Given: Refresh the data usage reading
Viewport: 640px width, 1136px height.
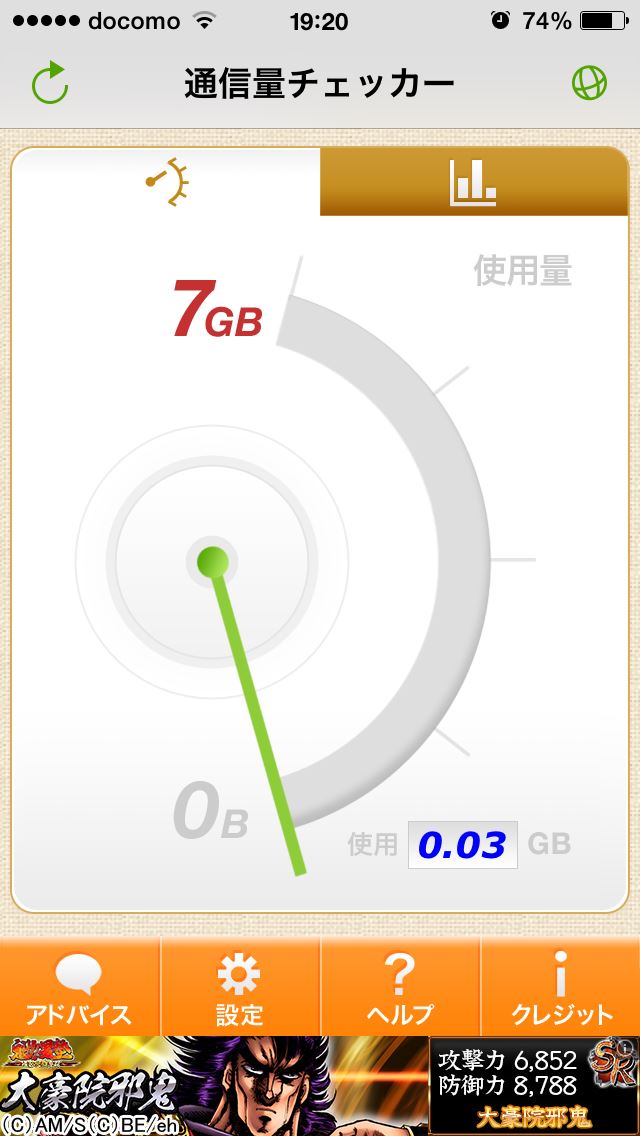Looking at the screenshot, I should coord(50,84).
